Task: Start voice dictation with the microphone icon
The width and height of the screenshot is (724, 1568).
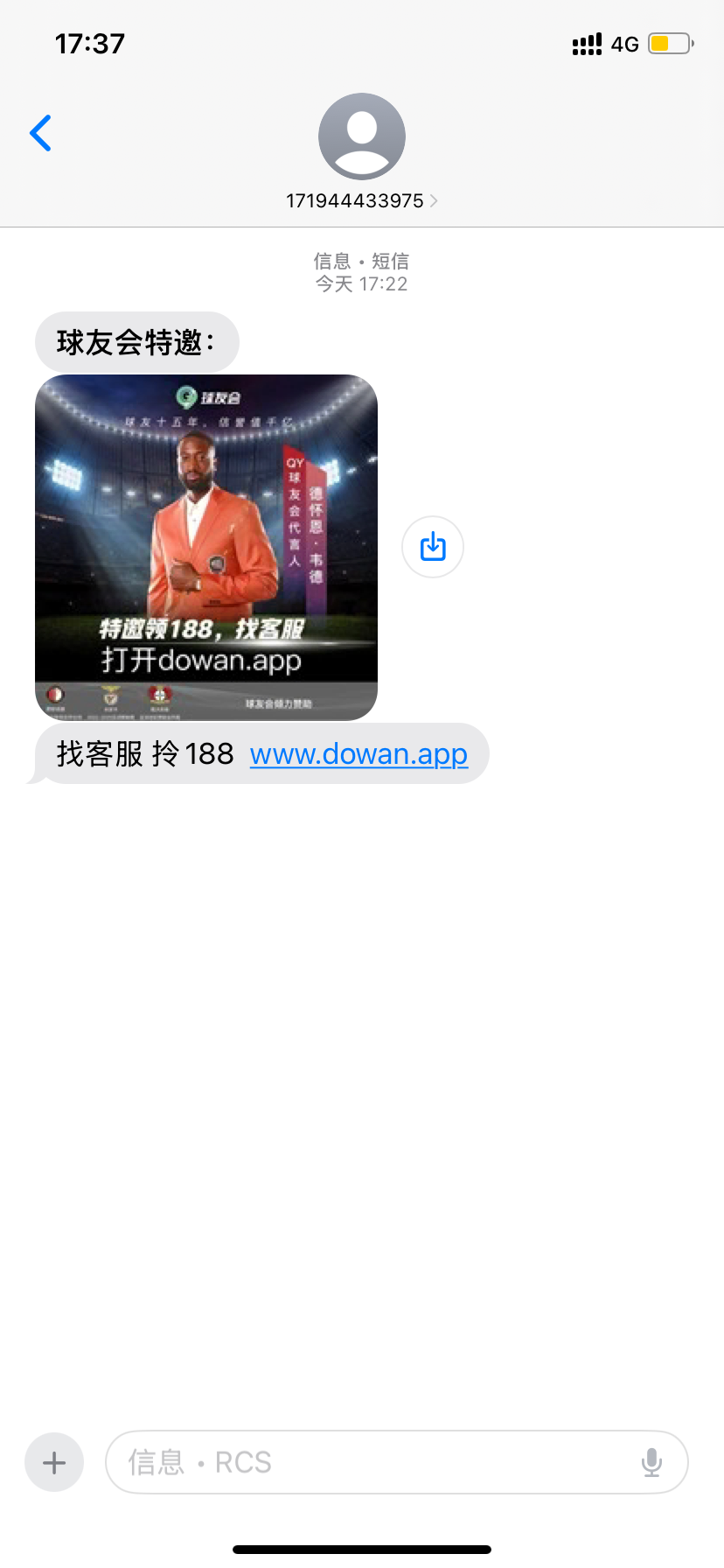Action: pos(651,1462)
